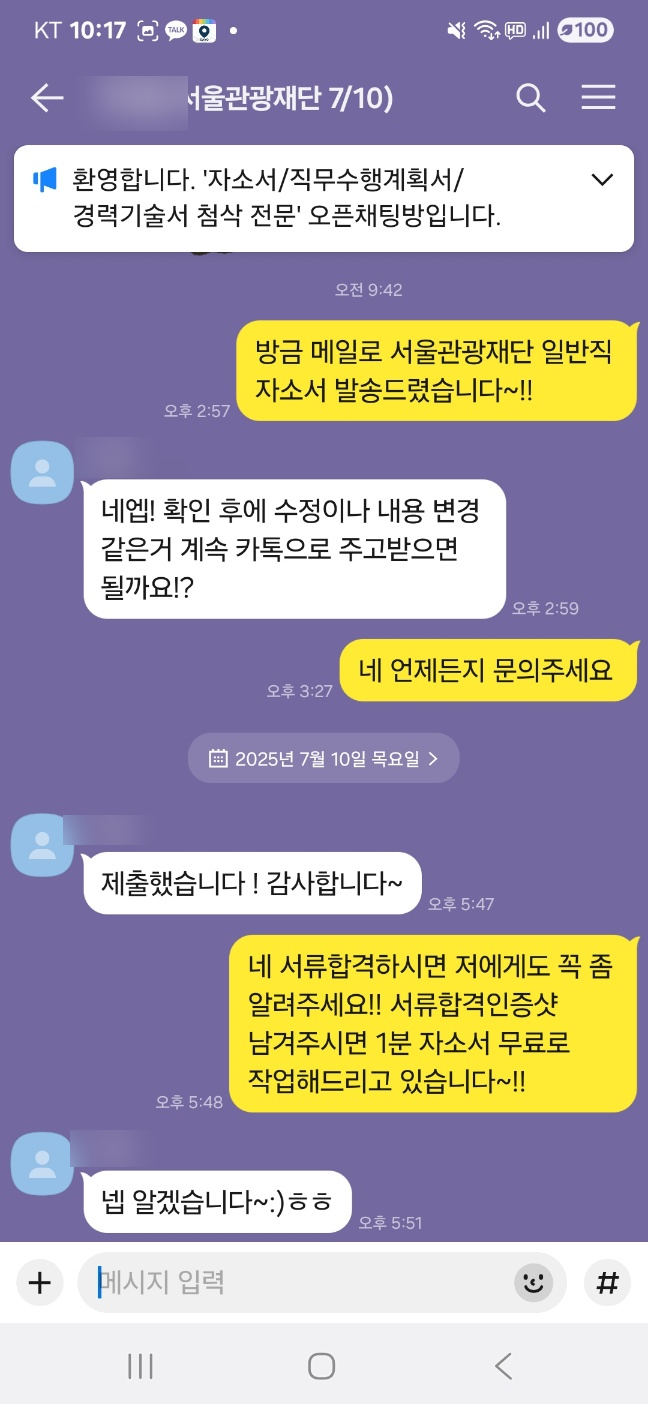Open the 2025년 7월 10일 date chip
648x1404 pixels.
pyautogui.click(x=323, y=758)
